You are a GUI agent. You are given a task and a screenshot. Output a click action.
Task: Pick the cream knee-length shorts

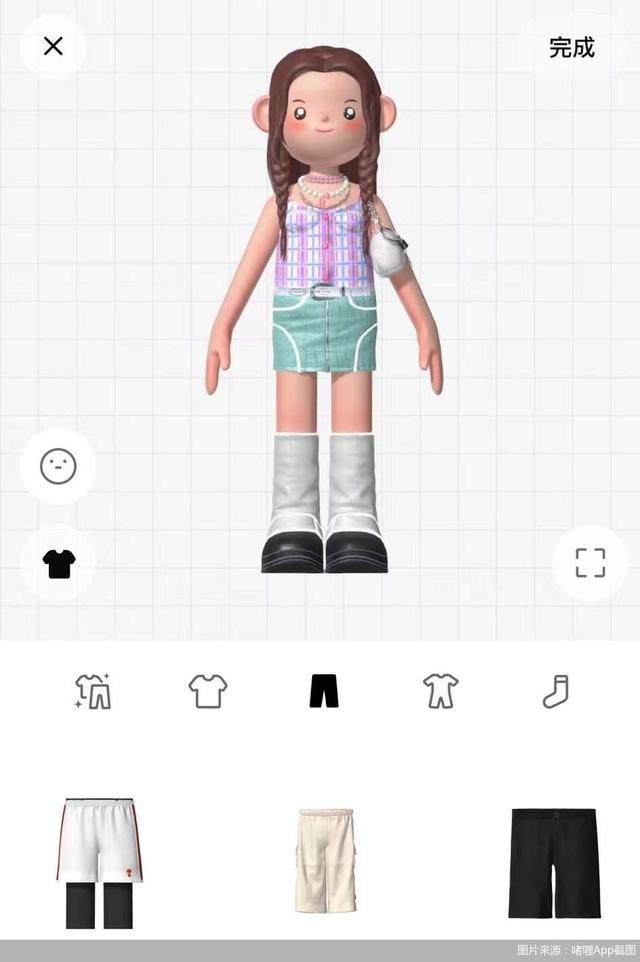tap(326, 860)
